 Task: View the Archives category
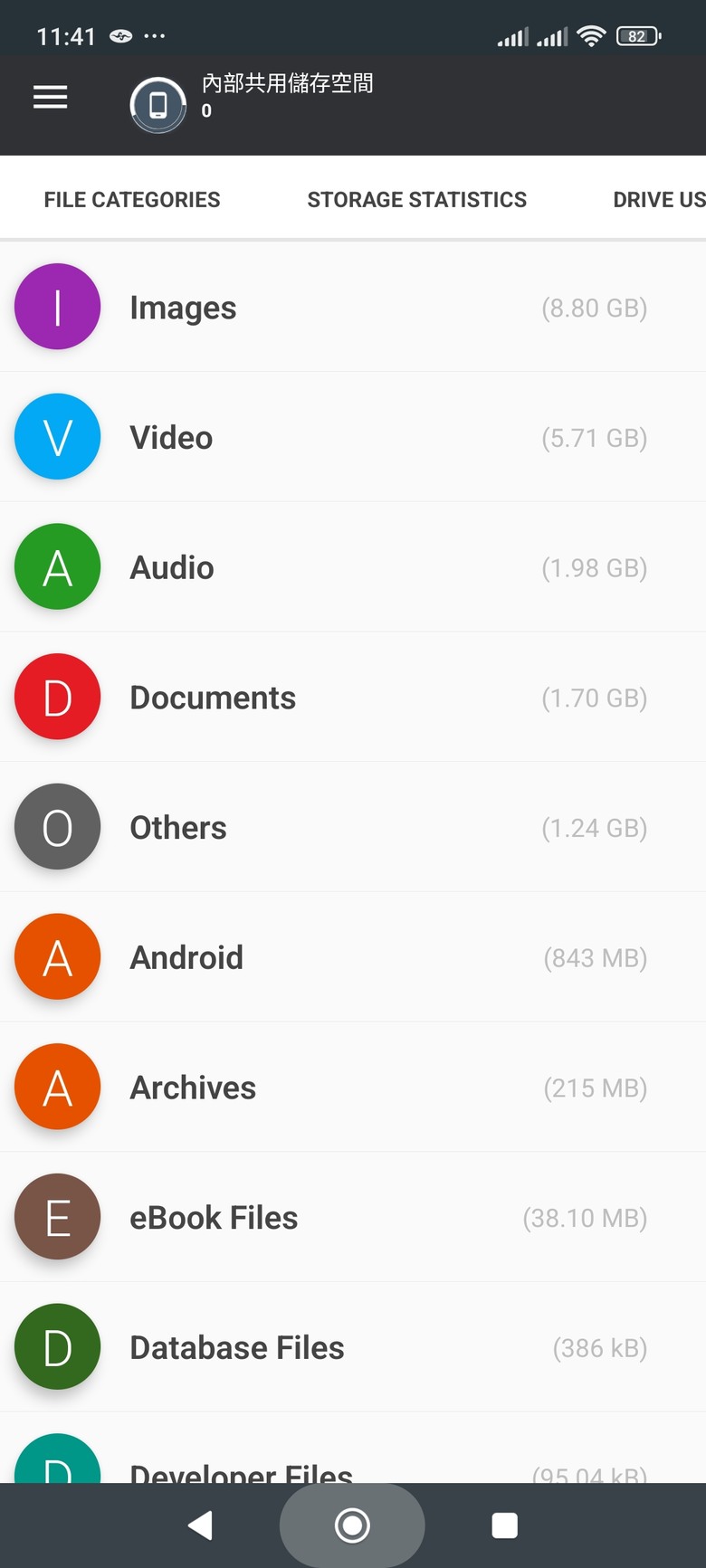tap(353, 1087)
